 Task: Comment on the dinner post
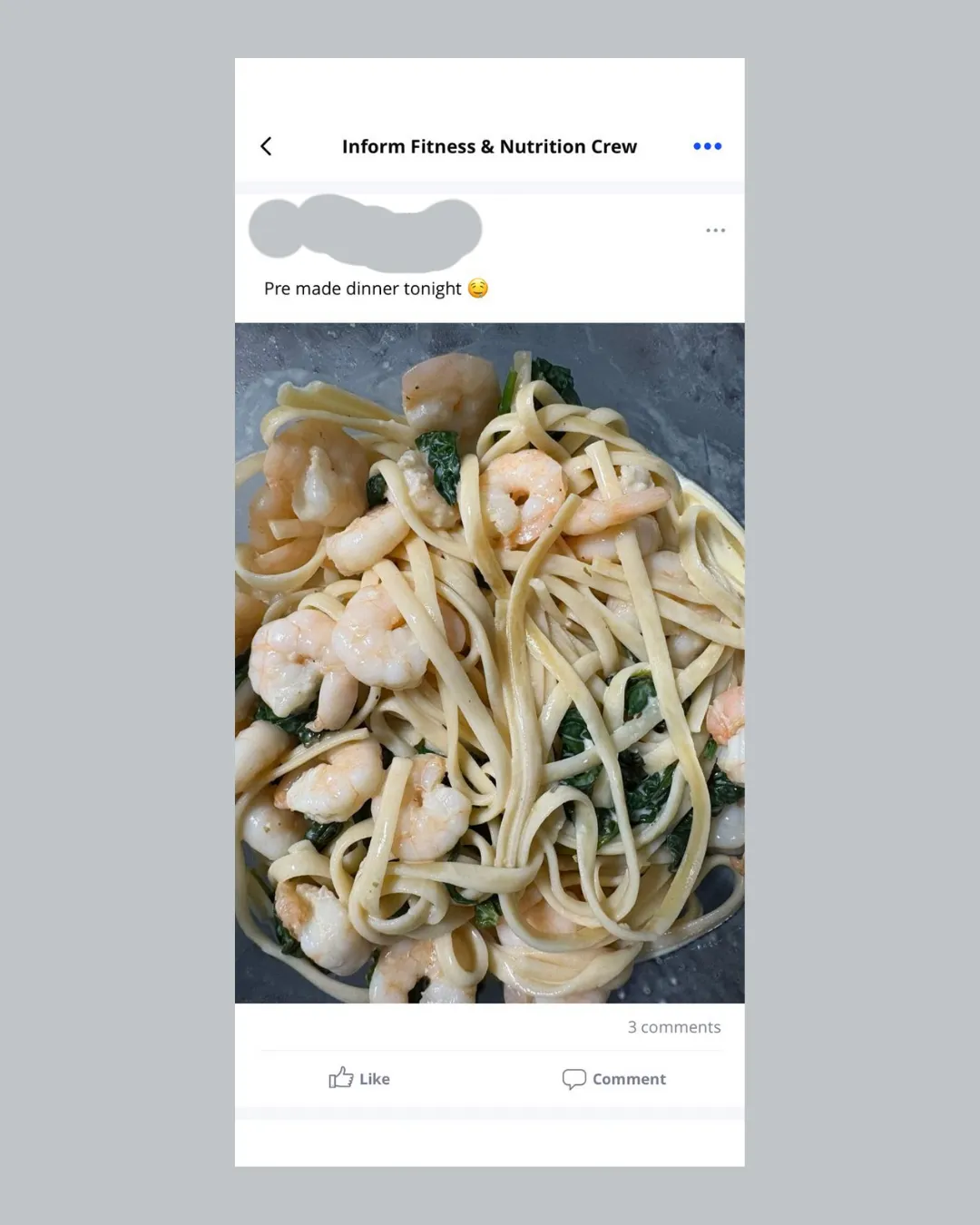coord(613,1079)
